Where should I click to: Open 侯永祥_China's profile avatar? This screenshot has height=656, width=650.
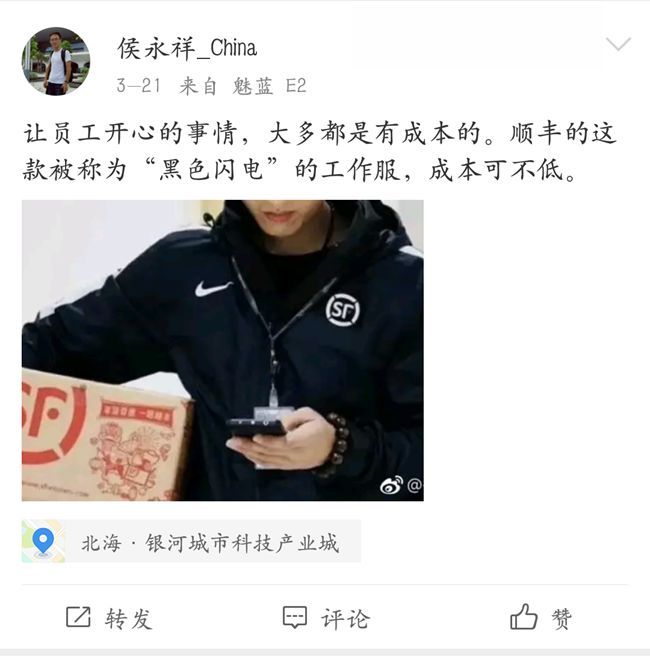[x=55, y=61]
